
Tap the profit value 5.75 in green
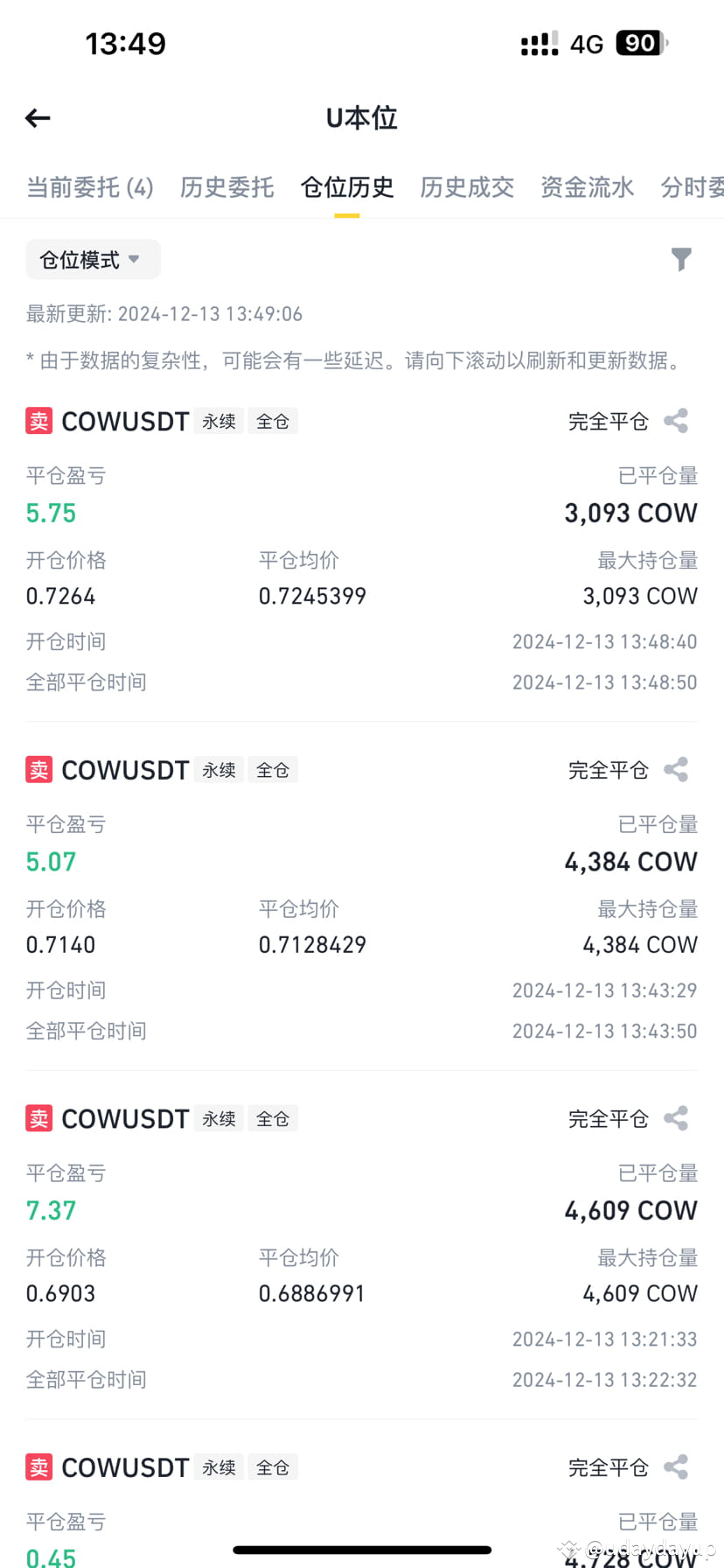tap(51, 513)
